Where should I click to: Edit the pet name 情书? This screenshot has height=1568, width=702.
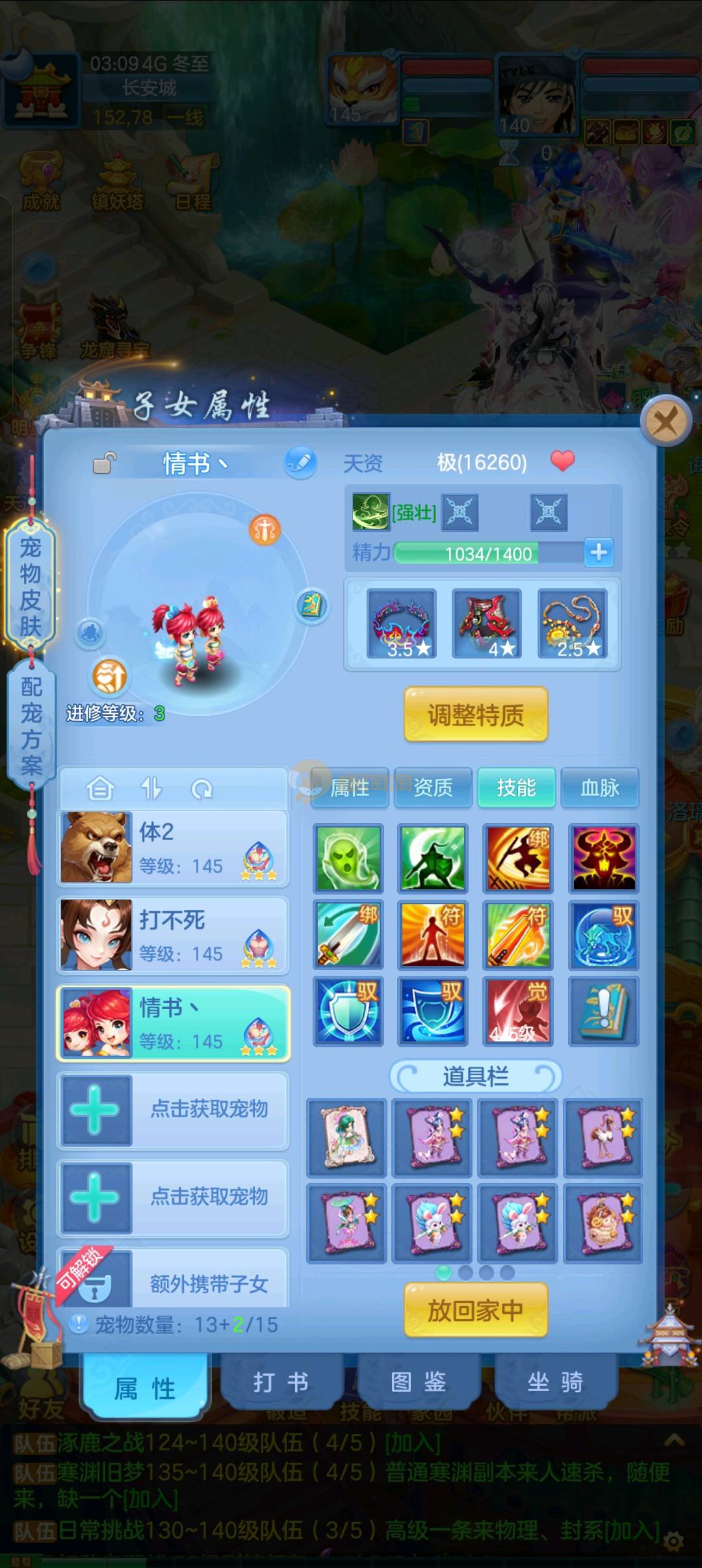(x=300, y=462)
